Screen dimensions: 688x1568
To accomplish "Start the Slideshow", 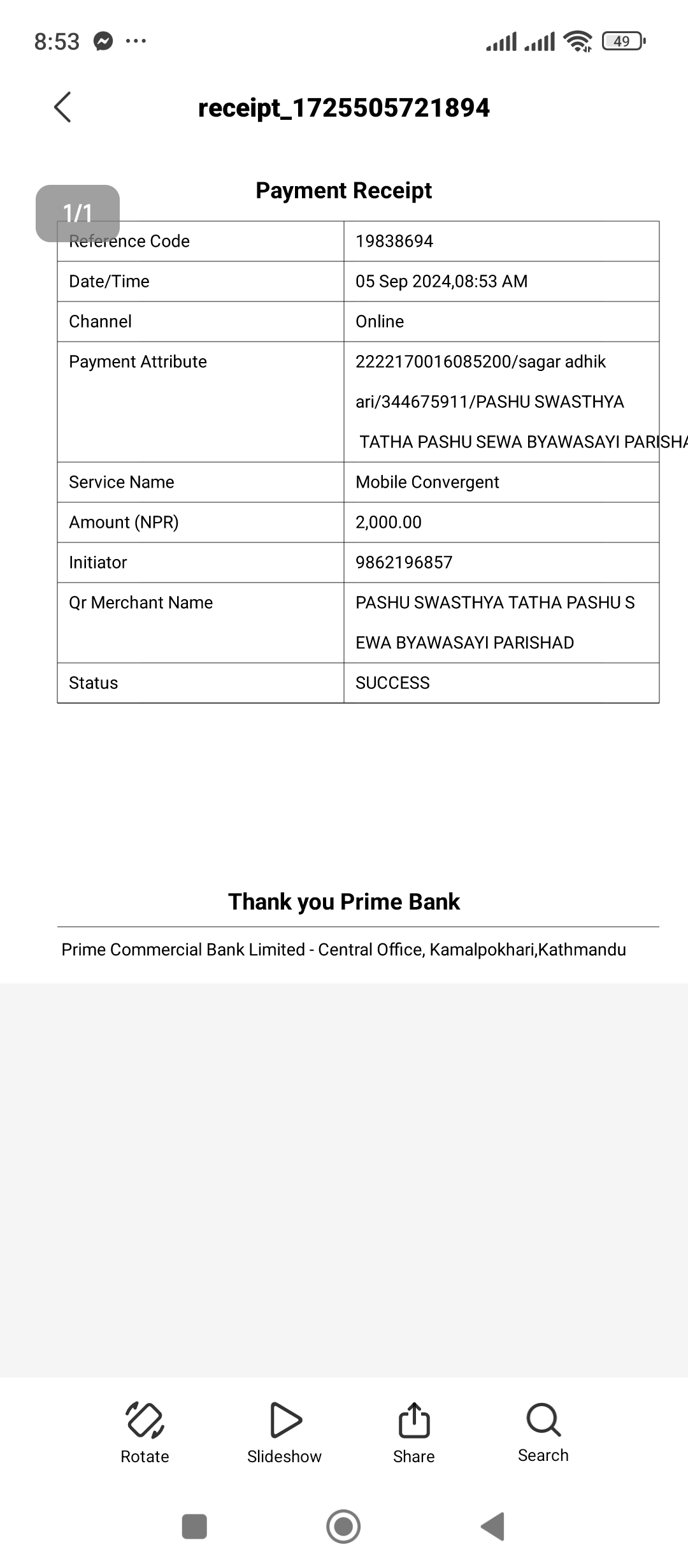I will click(284, 1433).
